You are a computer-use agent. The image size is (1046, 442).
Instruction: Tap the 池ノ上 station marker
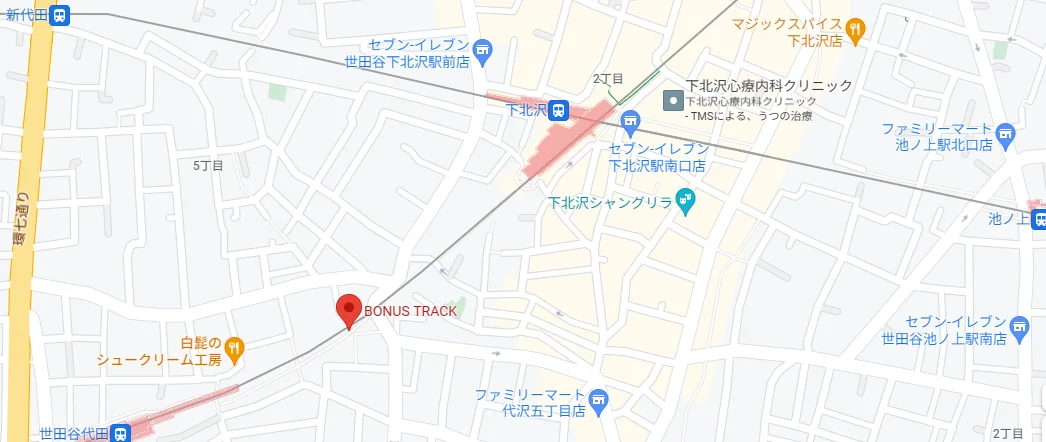[x=1039, y=216]
